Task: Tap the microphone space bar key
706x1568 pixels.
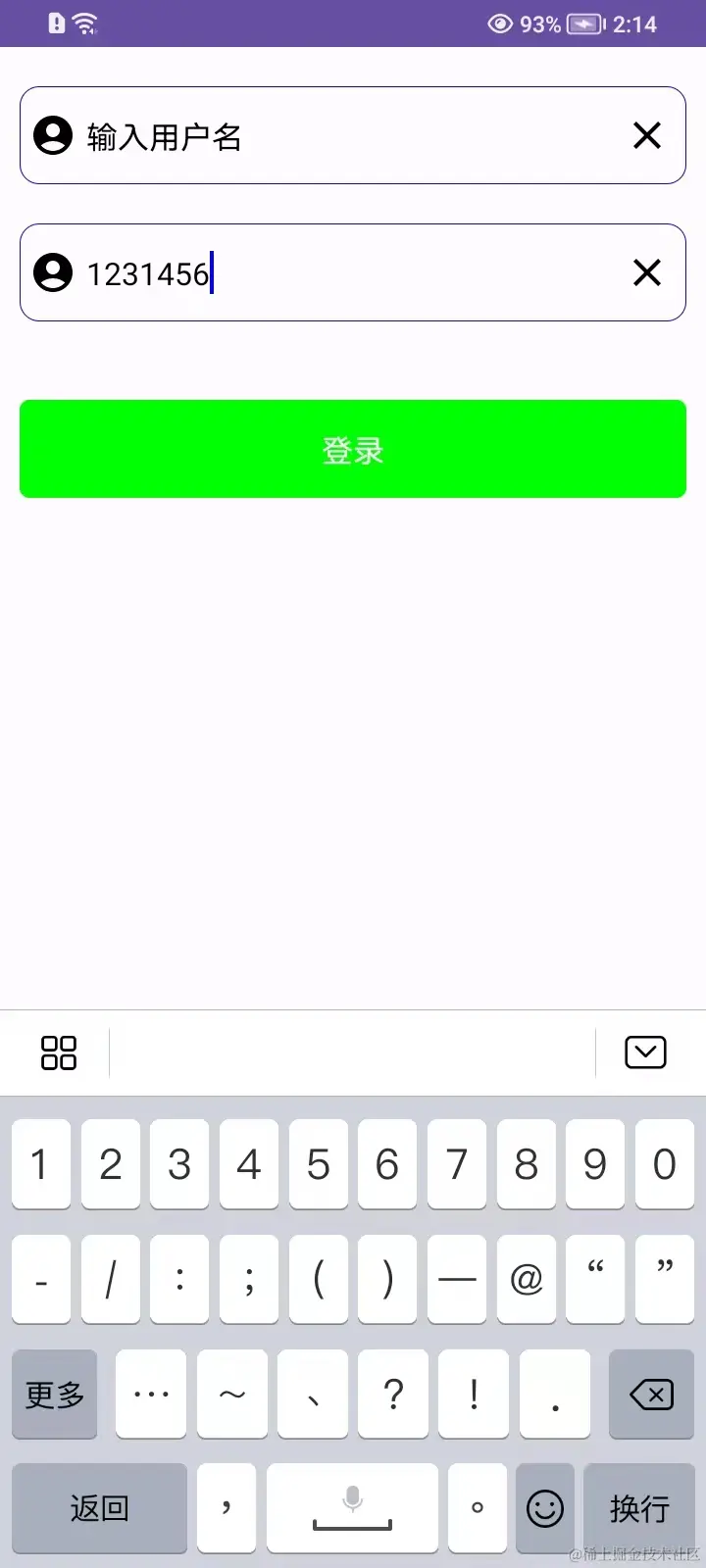Action: tap(353, 1508)
